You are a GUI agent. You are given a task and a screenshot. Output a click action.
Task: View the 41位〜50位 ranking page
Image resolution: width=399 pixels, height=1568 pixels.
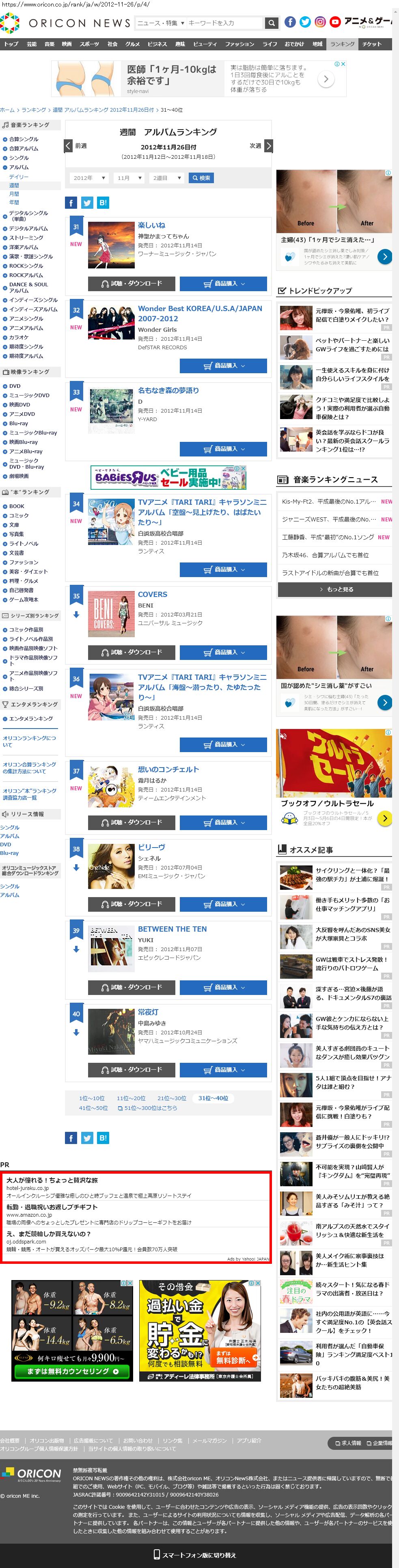(93, 1108)
